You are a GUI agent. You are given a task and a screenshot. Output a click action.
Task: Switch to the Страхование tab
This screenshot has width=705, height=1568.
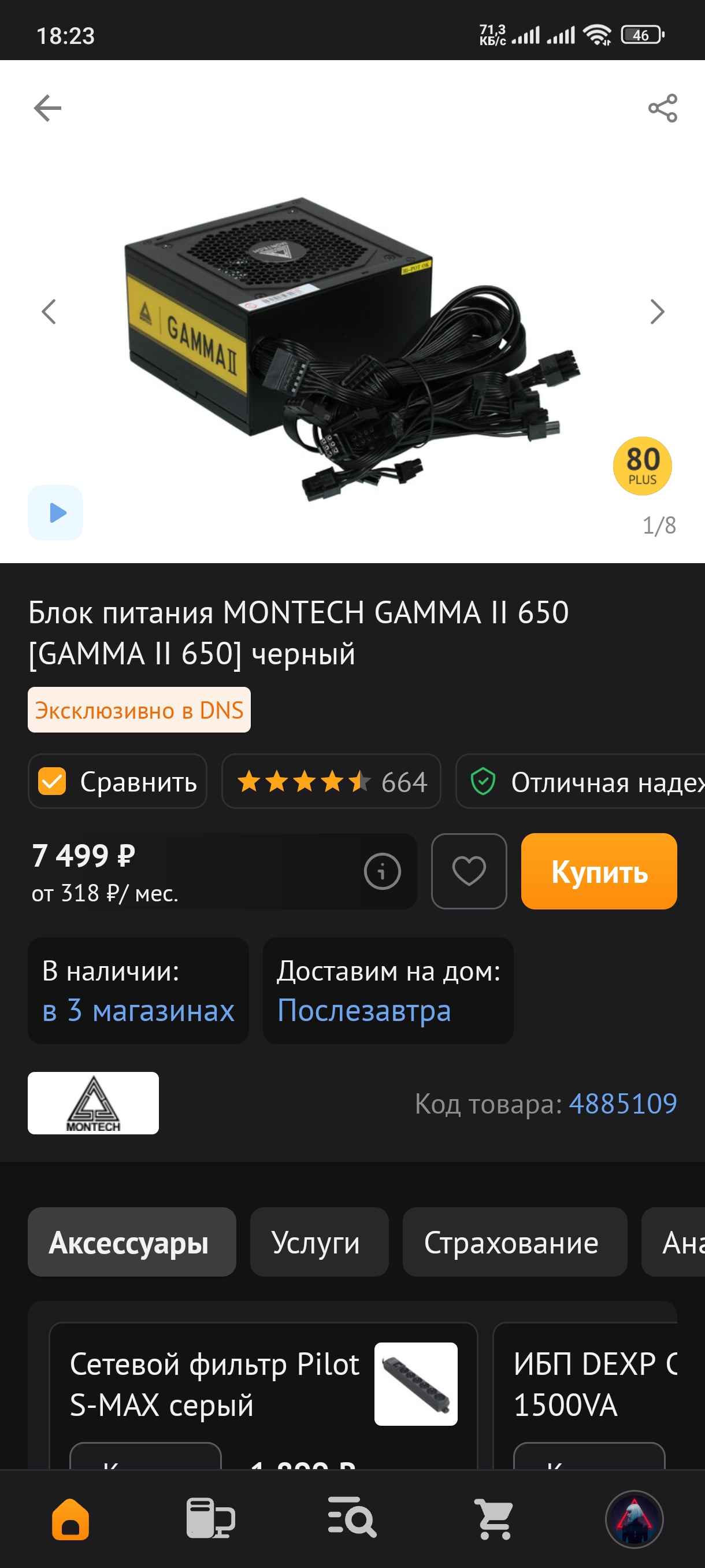click(x=515, y=1242)
